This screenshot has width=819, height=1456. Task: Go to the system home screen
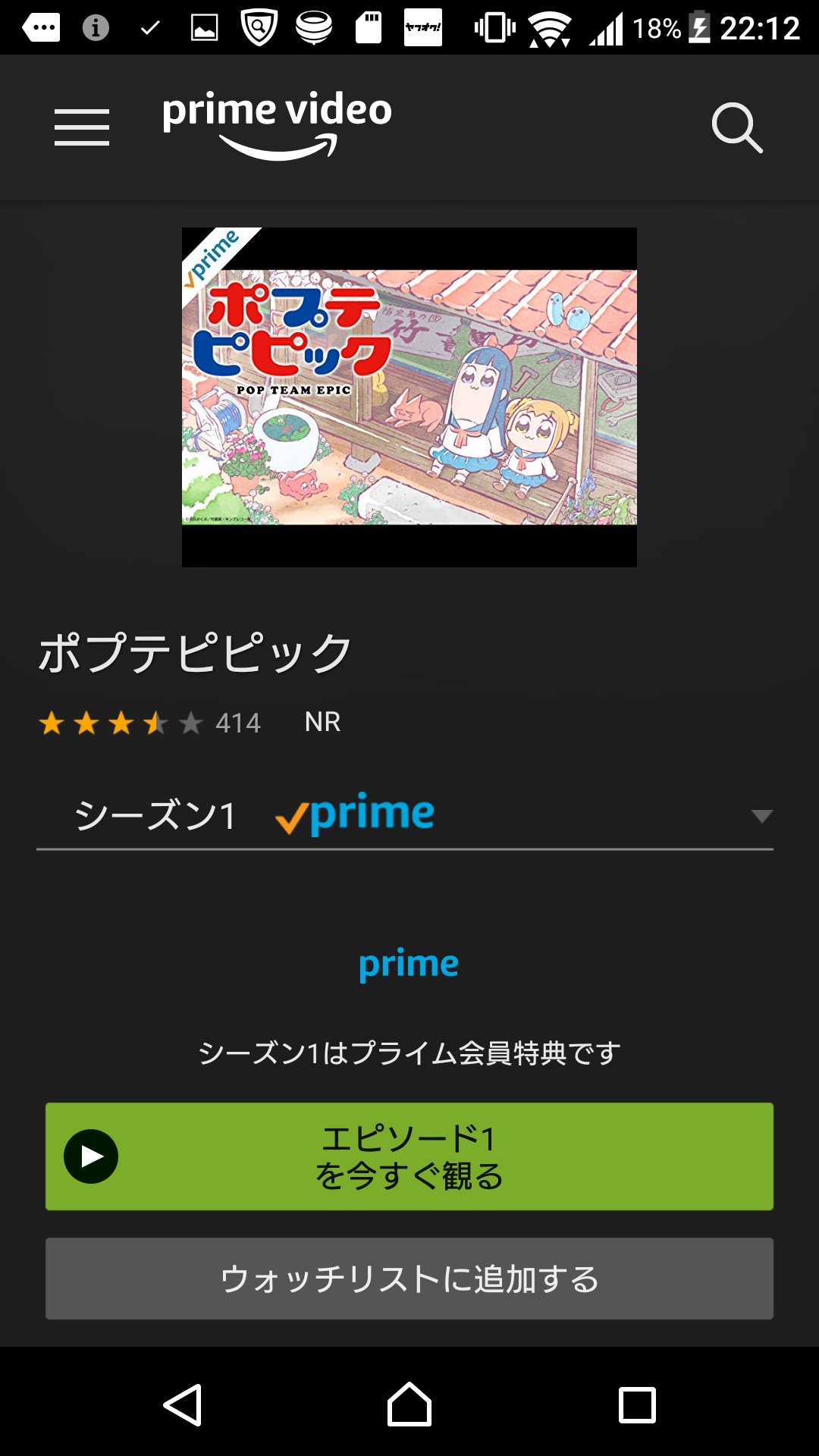[x=409, y=1405]
